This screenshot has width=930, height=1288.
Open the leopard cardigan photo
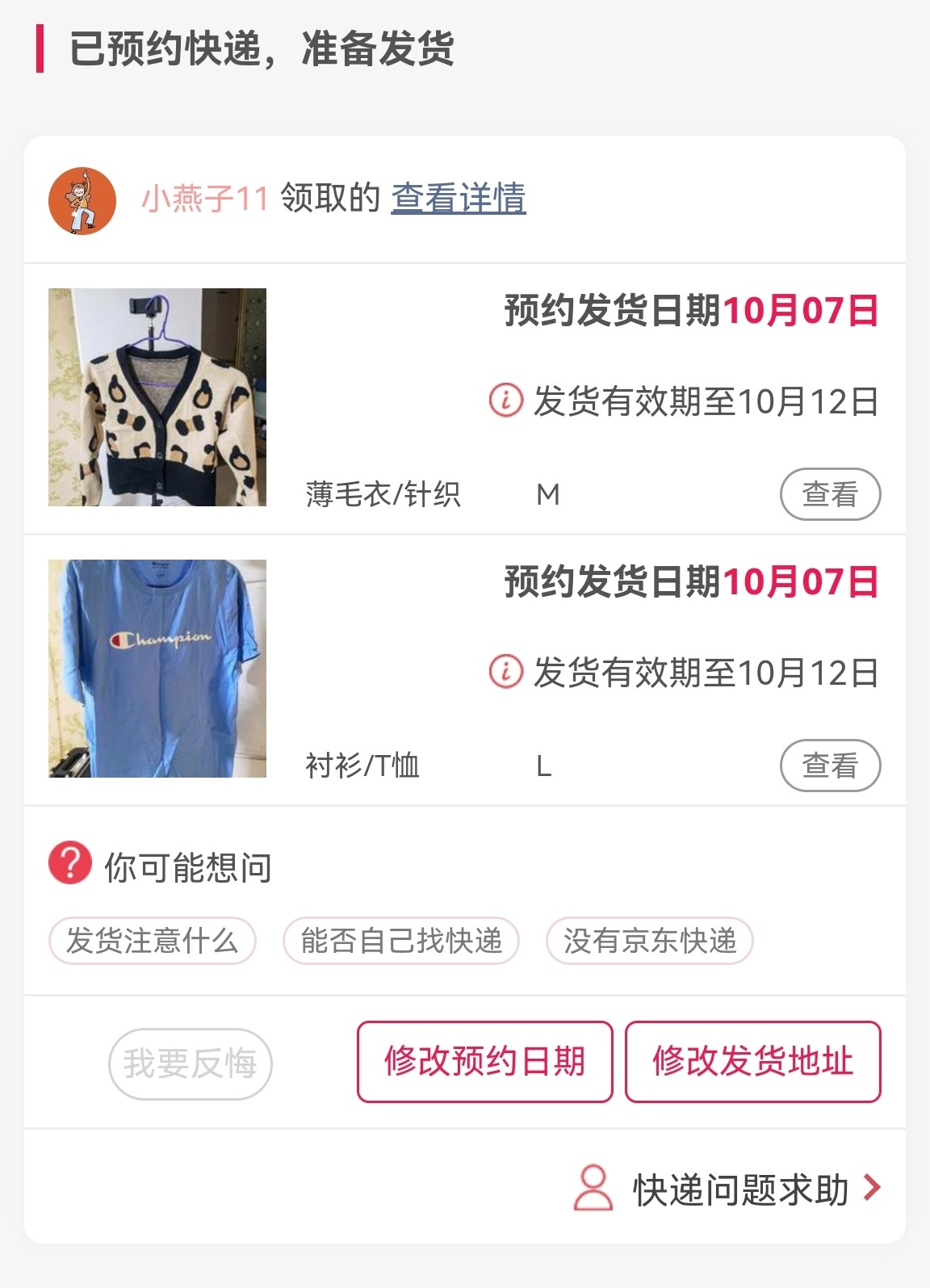tap(157, 397)
